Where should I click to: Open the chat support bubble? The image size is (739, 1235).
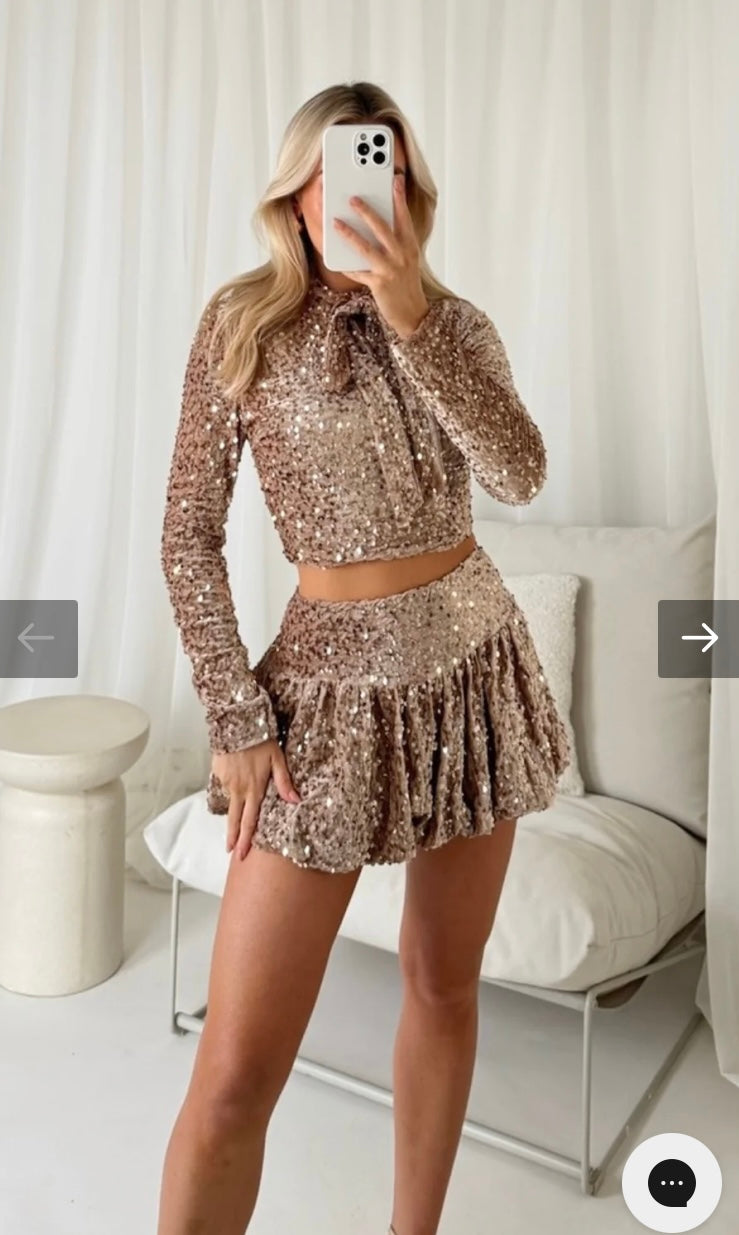click(x=671, y=1182)
